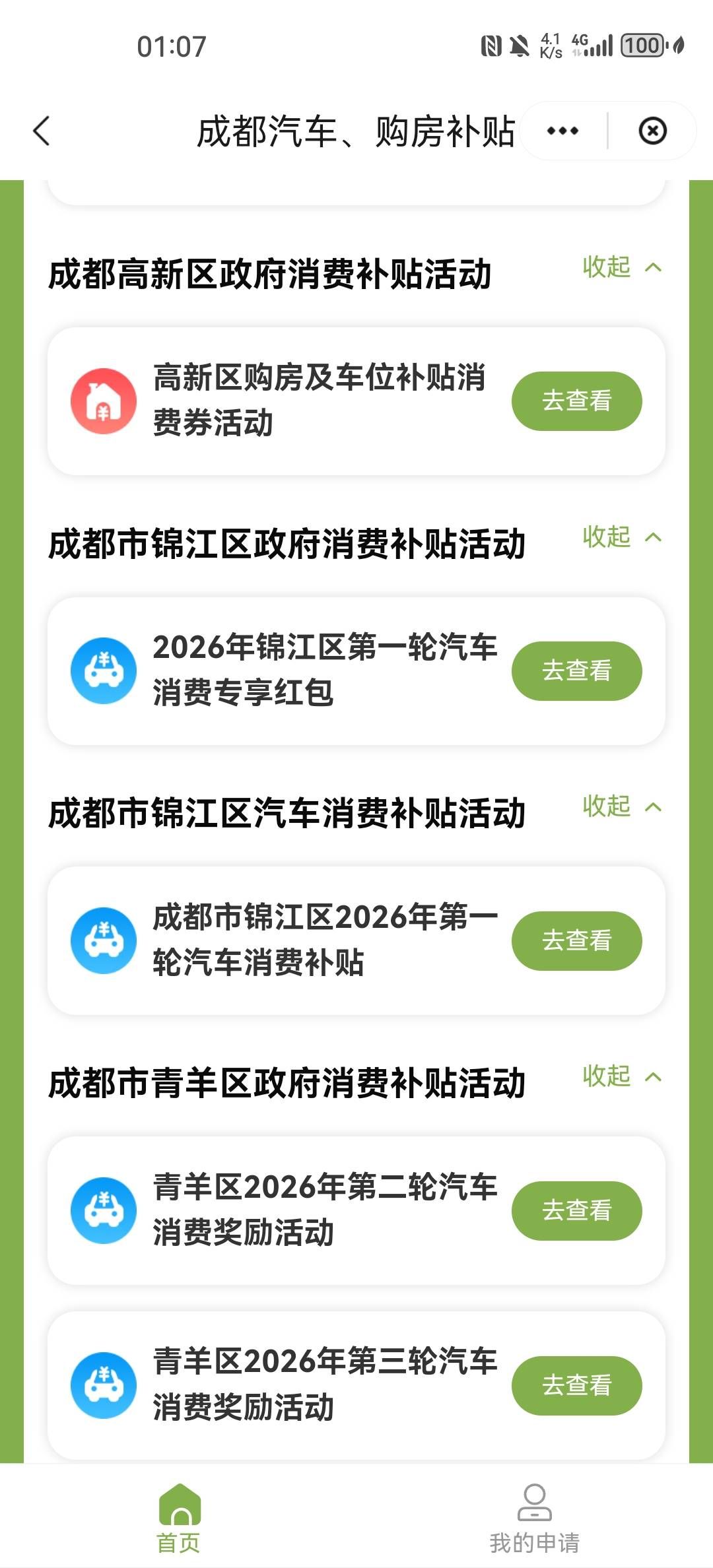Viewport: 713px width, 1568px height.
Task: Open the mini program three-dot menu
Action: tap(562, 131)
